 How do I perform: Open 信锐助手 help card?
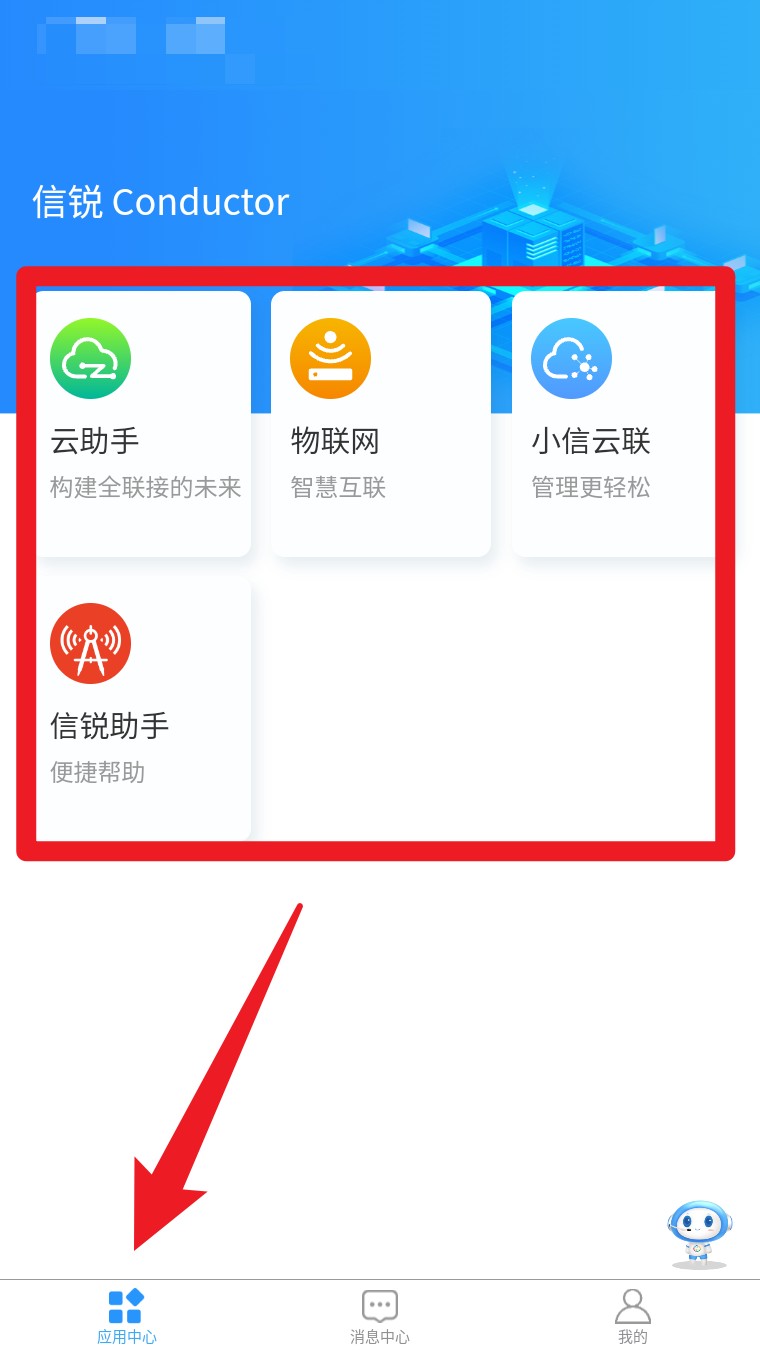coord(143,708)
